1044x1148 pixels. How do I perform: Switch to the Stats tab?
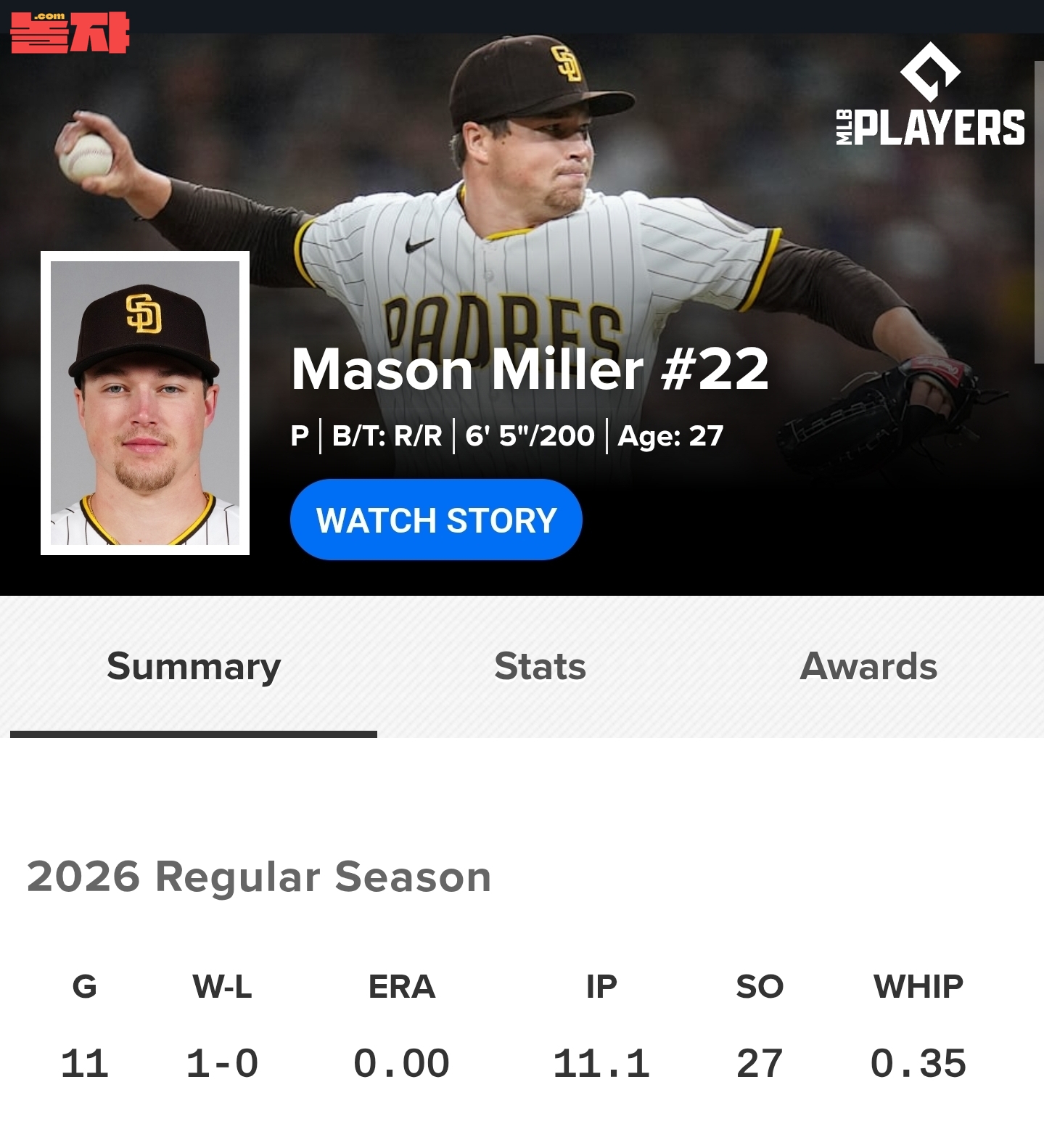click(540, 666)
